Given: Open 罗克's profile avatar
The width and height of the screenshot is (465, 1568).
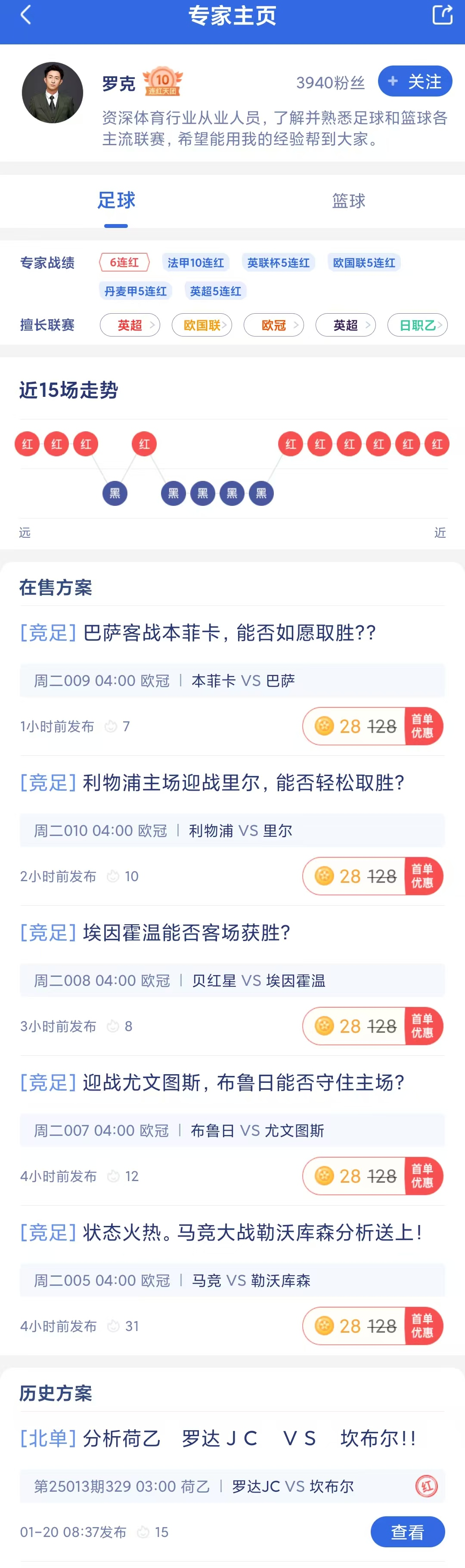Looking at the screenshot, I should [52, 93].
